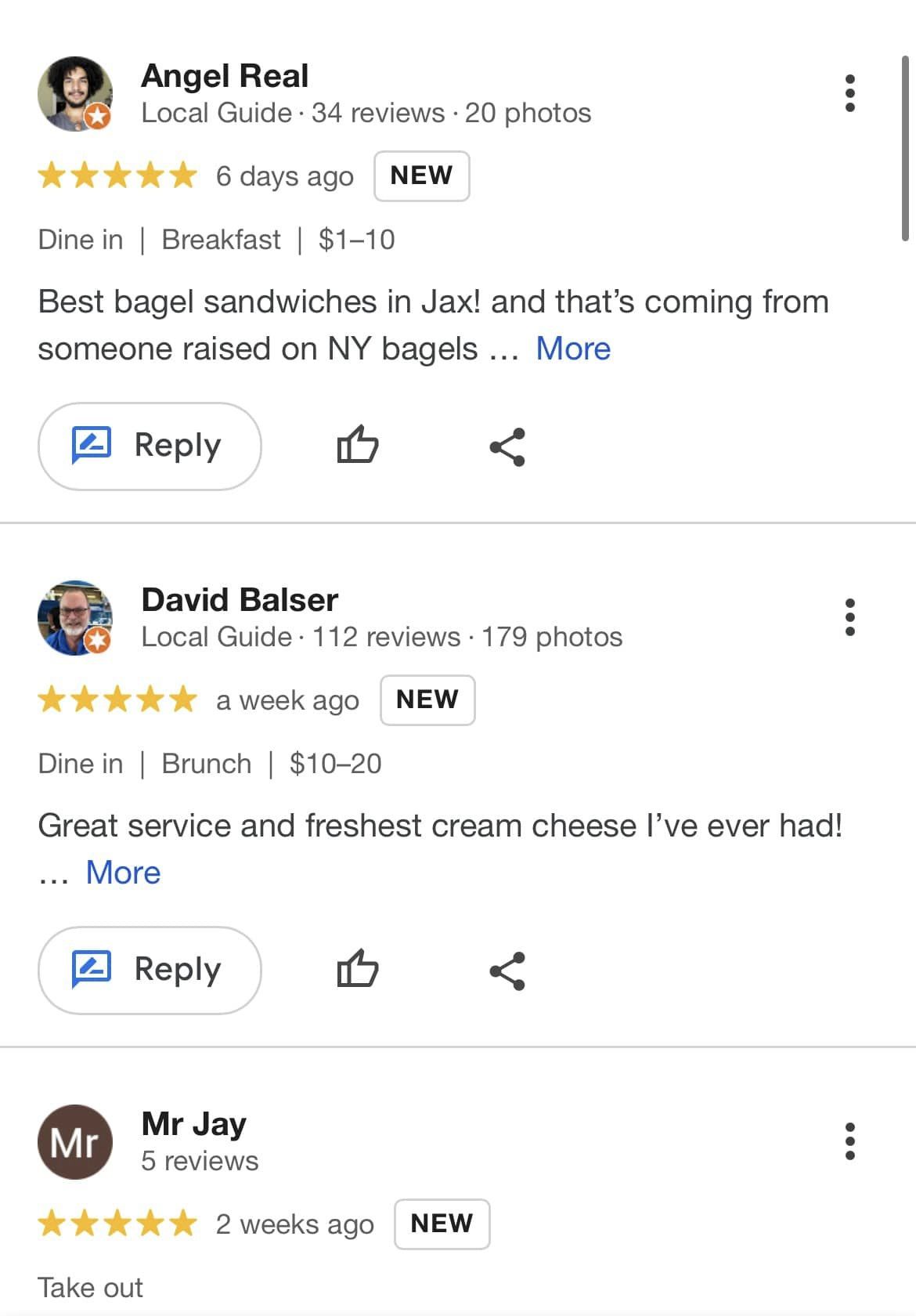
Task: Like David Balser's cream cheese review
Action: click(358, 970)
